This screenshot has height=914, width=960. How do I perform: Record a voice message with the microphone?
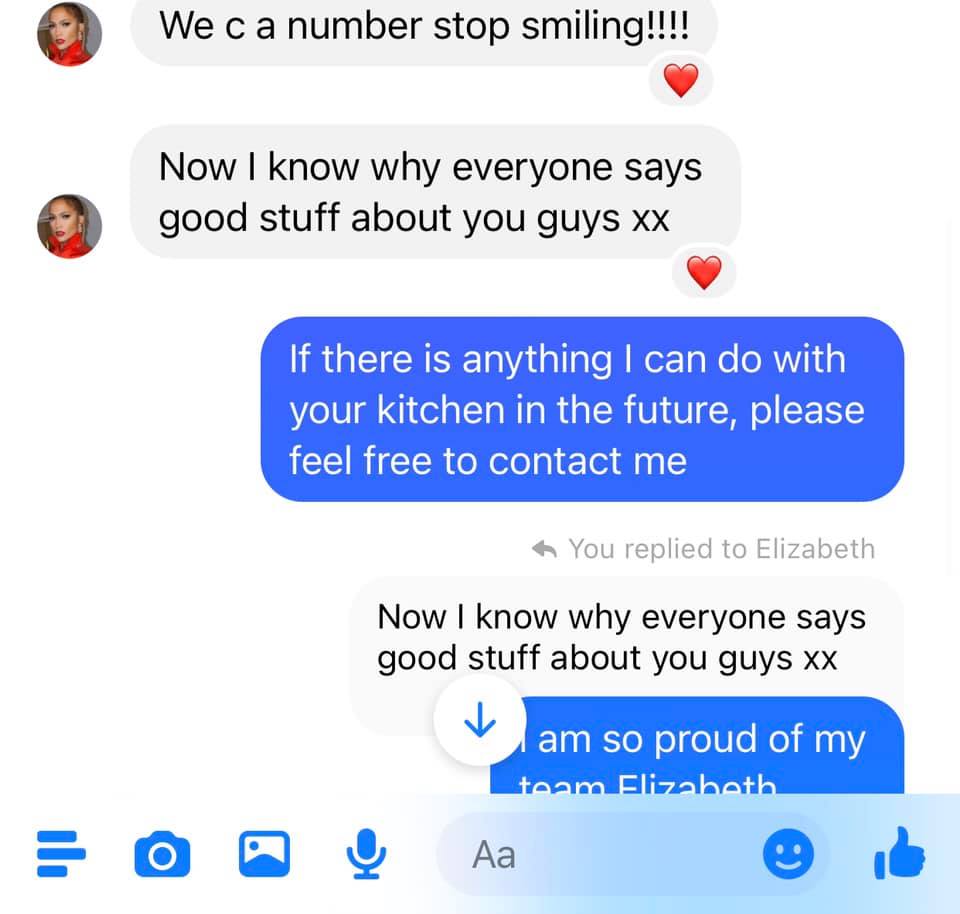pos(366,853)
